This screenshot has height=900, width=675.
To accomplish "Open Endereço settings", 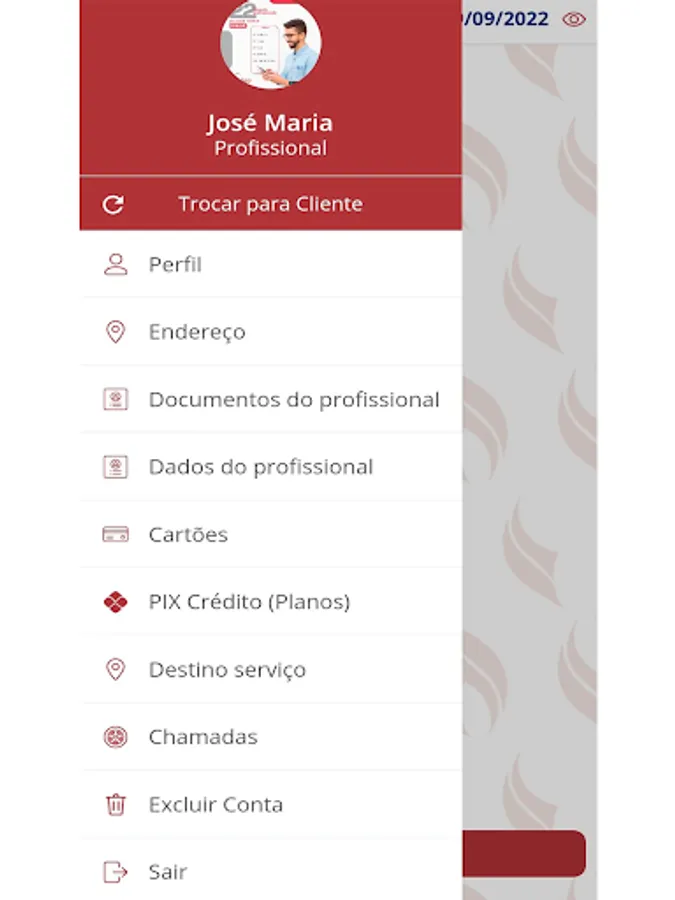I will coord(270,332).
